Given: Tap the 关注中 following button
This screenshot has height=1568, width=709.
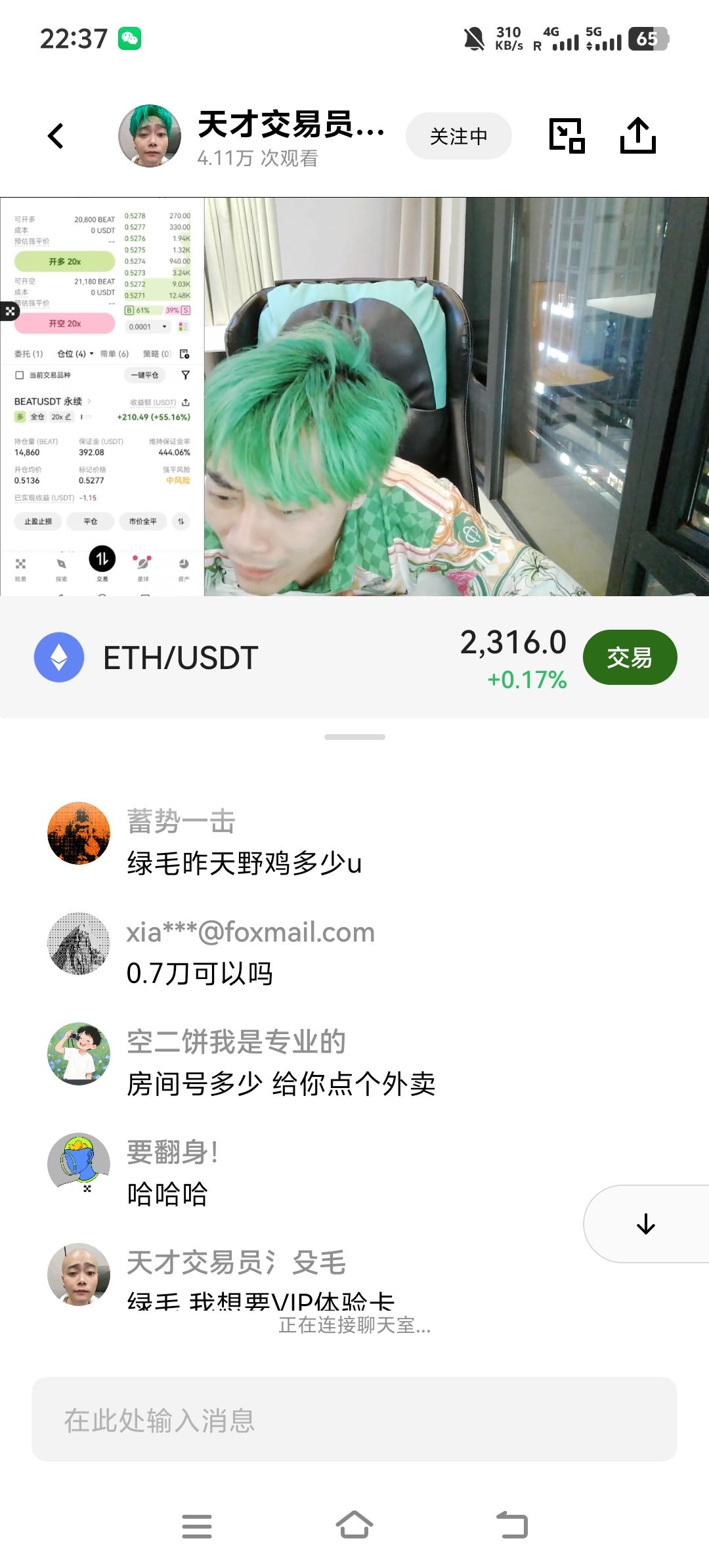Looking at the screenshot, I should click(458, 136).
